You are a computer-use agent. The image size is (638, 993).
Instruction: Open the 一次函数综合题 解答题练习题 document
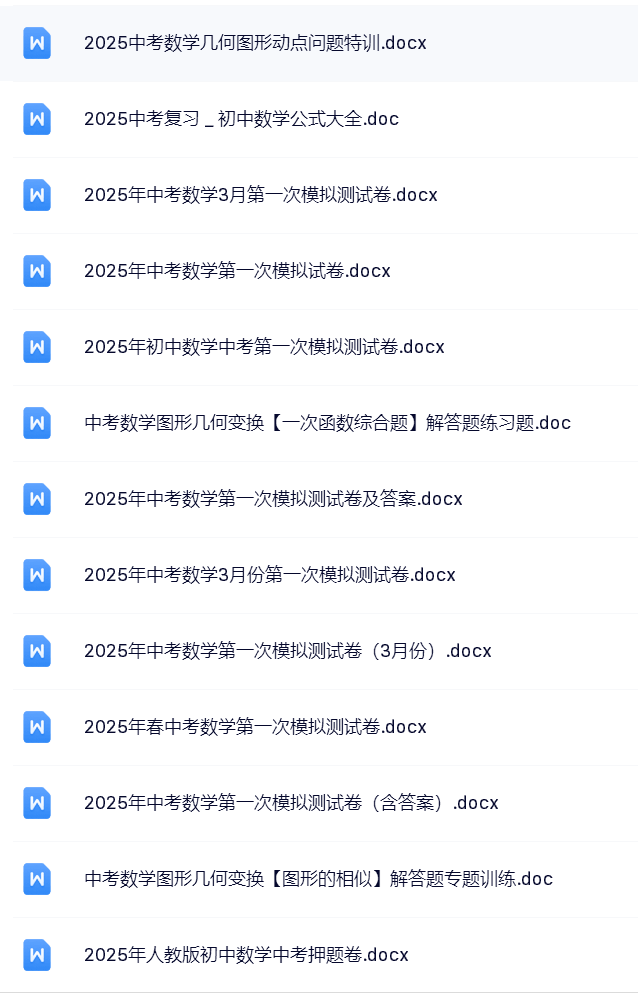pyautogui.click(x=327, y=423)
